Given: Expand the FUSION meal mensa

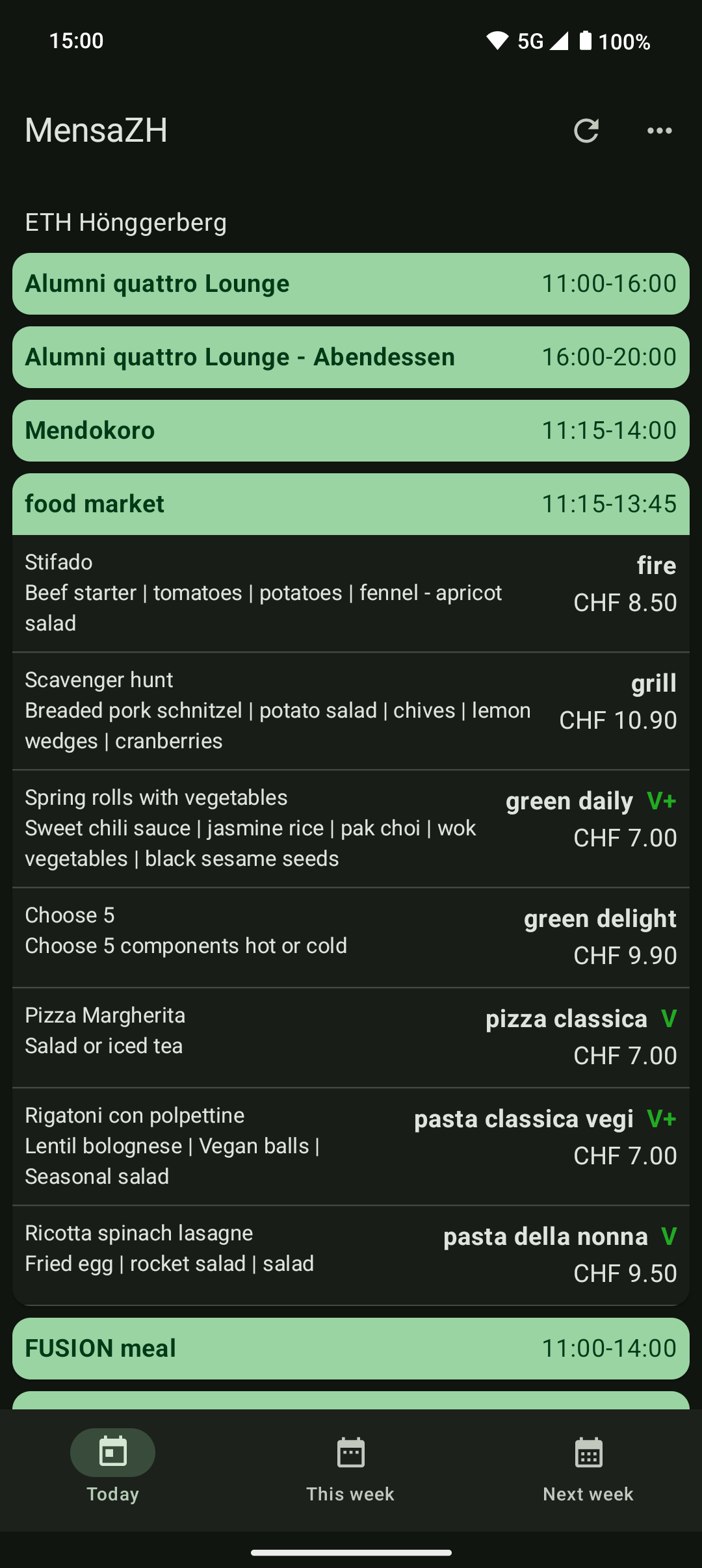Looking at the screenshot, I should point(351,1349).
